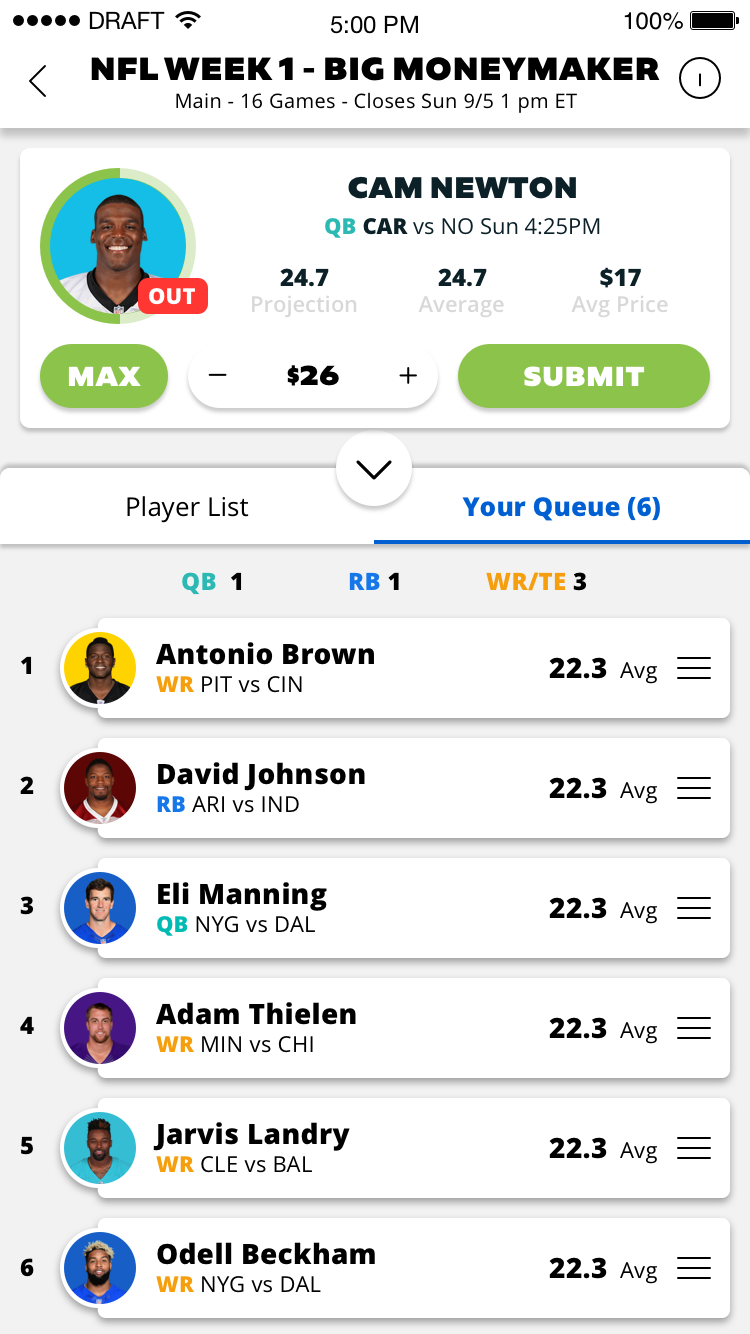Go back with the top-left arrow

38,81
